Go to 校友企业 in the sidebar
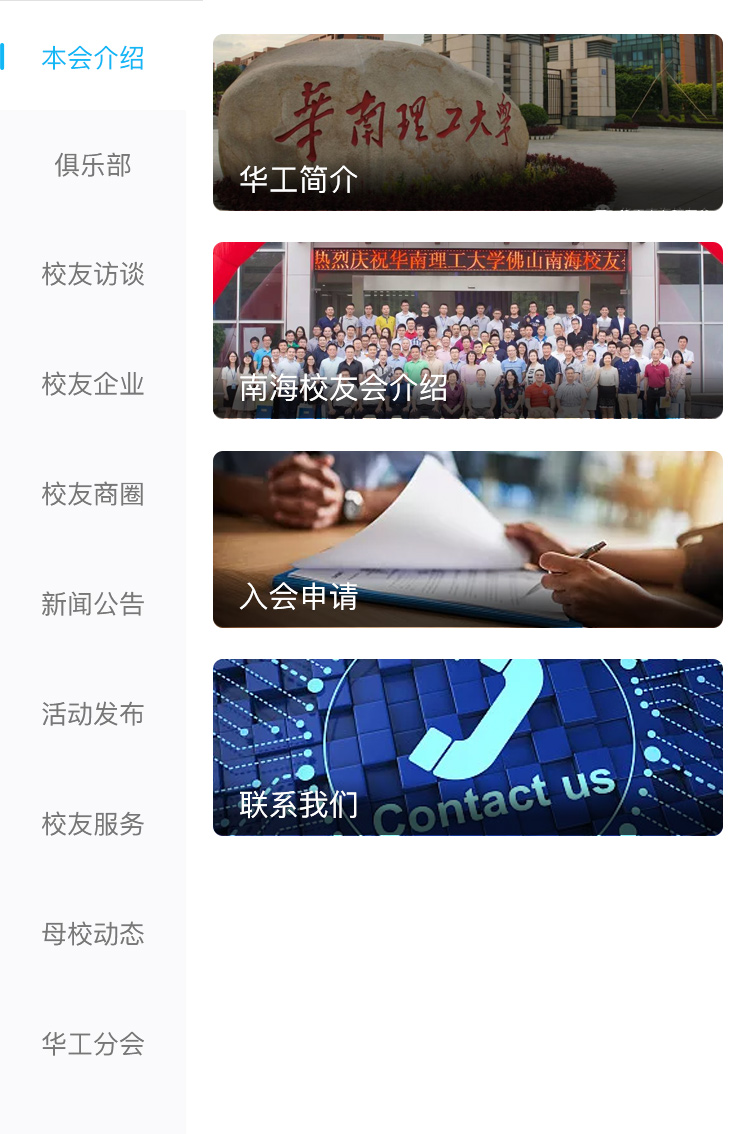Screen dimensions: 750x1134 coord(93,384)
